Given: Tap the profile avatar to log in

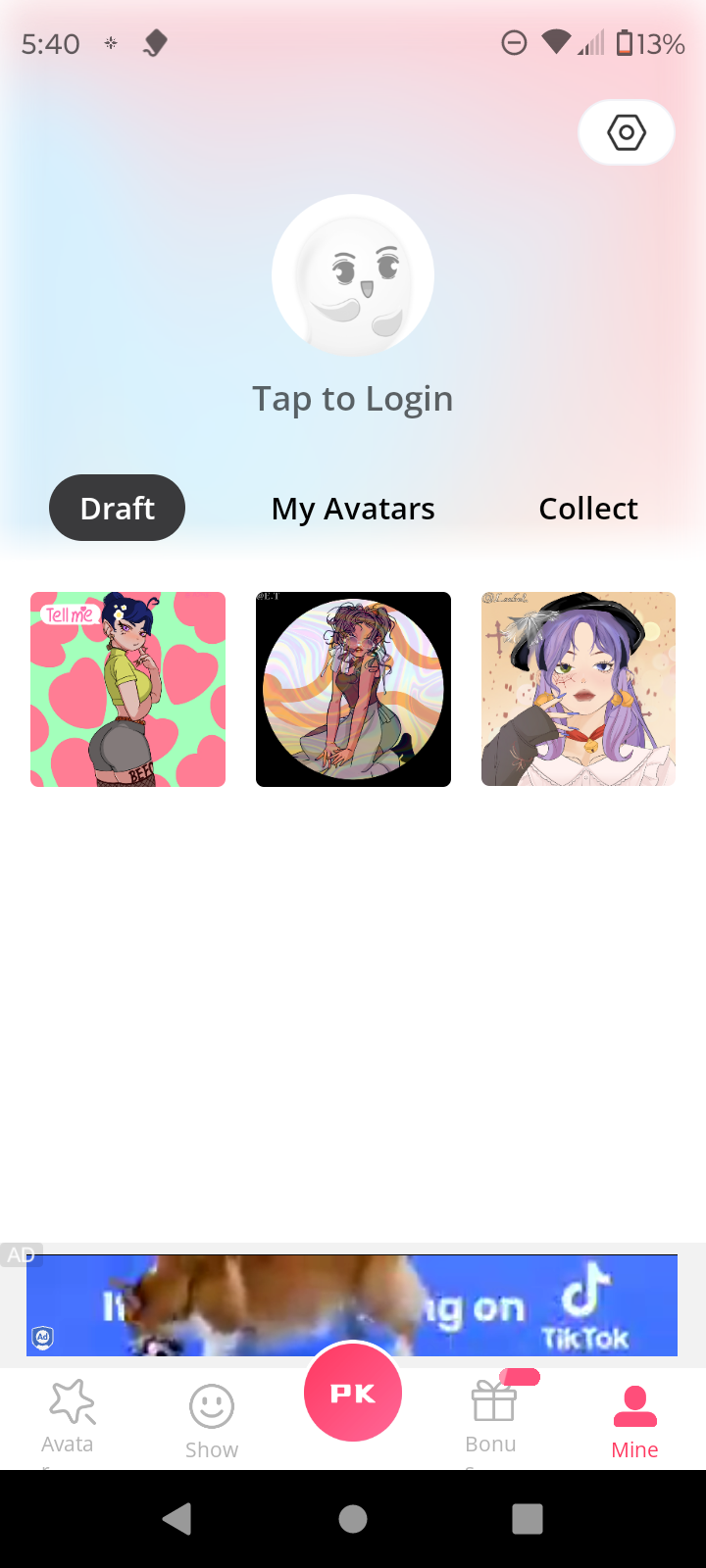Looking at the screenshot, I should (353, 276).
